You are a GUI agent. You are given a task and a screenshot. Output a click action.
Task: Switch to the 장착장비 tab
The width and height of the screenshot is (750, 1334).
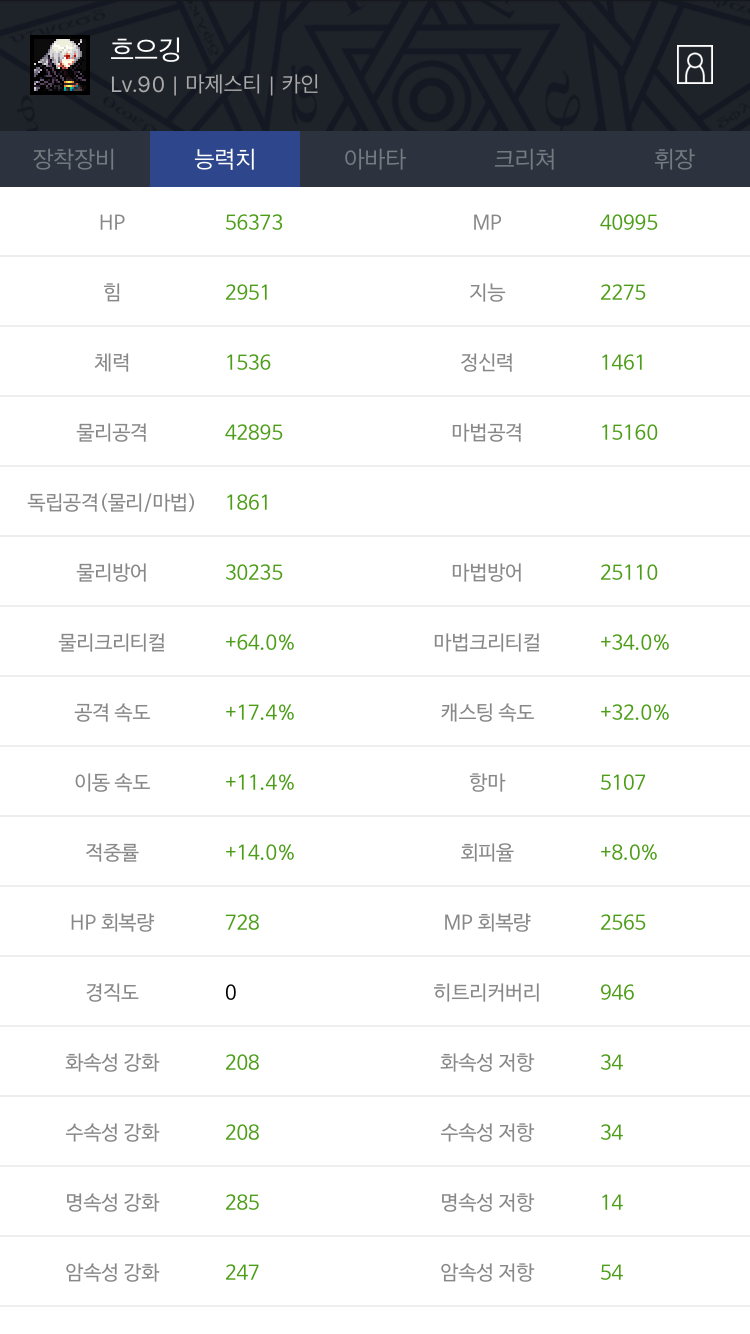tap(75, 159)
